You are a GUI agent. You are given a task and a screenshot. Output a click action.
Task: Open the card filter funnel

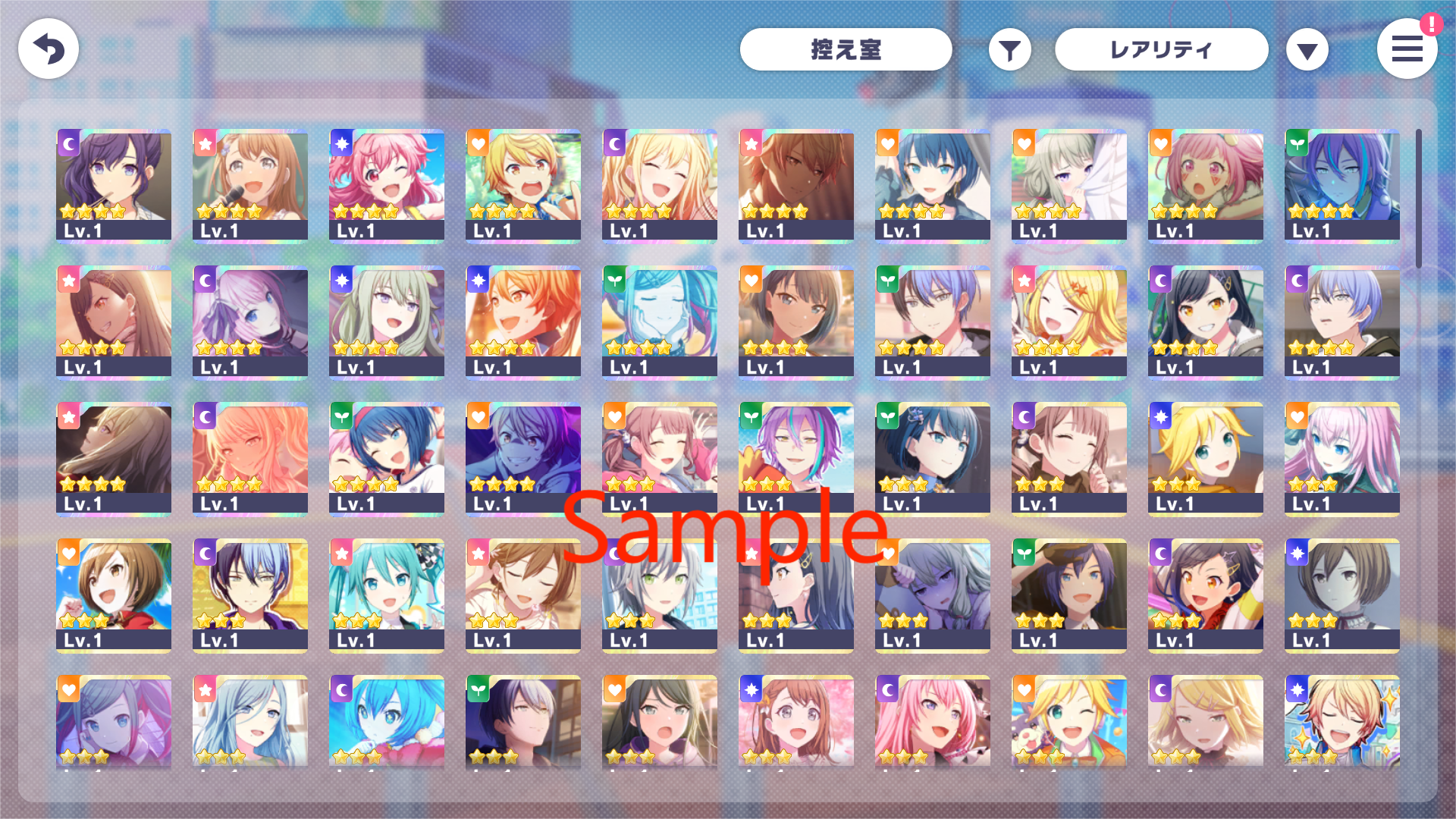1009,51
